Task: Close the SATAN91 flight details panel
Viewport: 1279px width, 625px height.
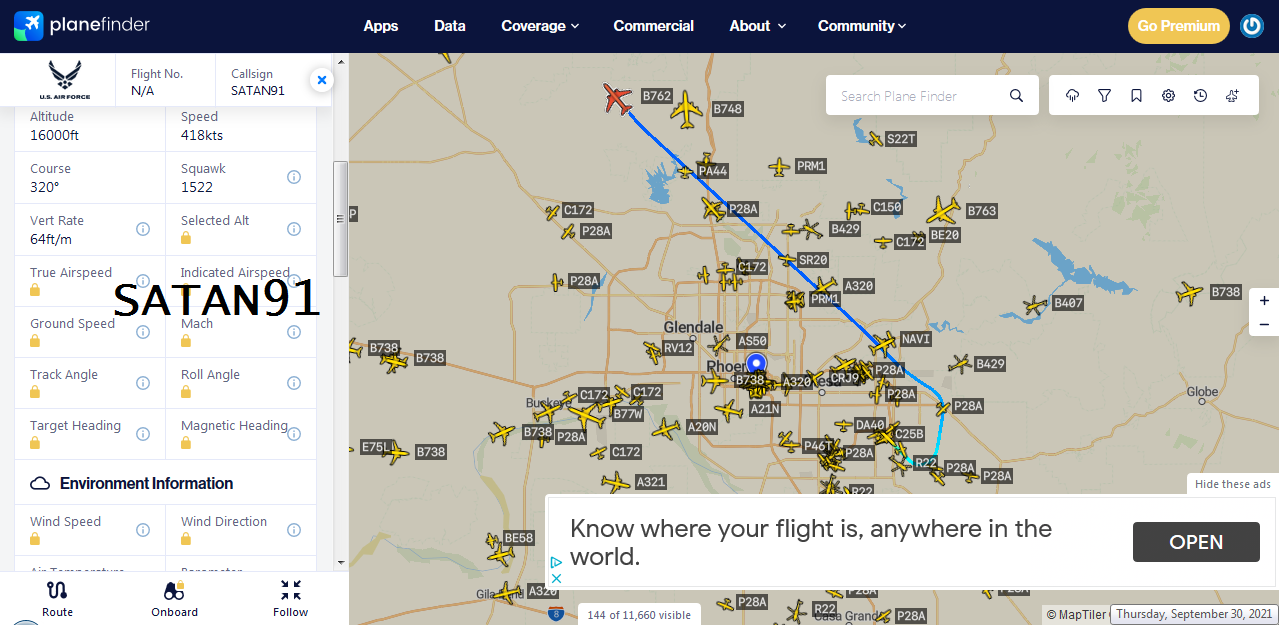Action: [x=321, y=80]
